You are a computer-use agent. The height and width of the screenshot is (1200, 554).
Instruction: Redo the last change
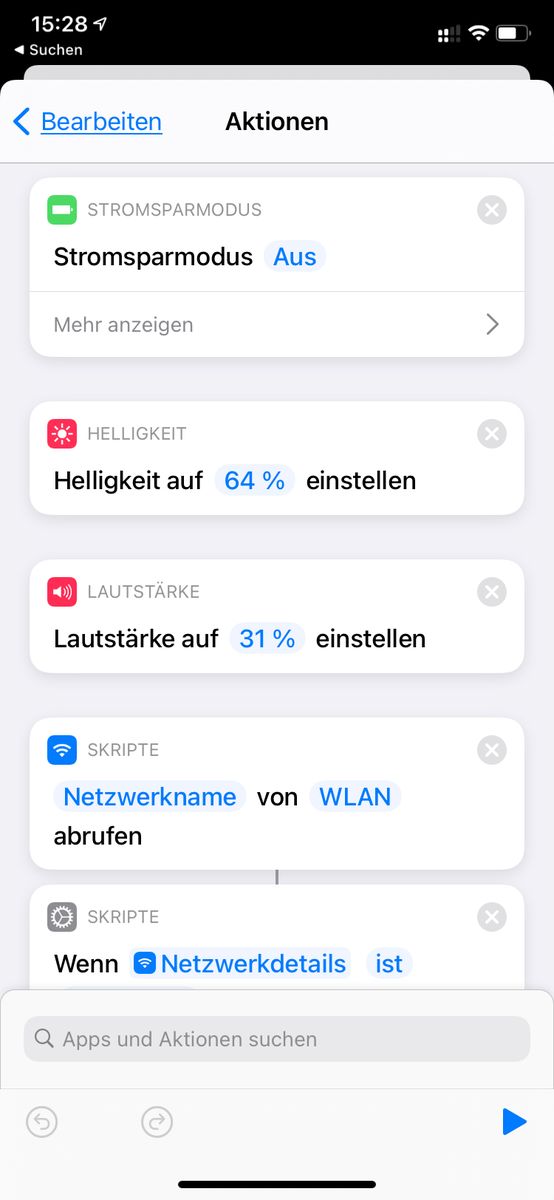pos(157,1122)
